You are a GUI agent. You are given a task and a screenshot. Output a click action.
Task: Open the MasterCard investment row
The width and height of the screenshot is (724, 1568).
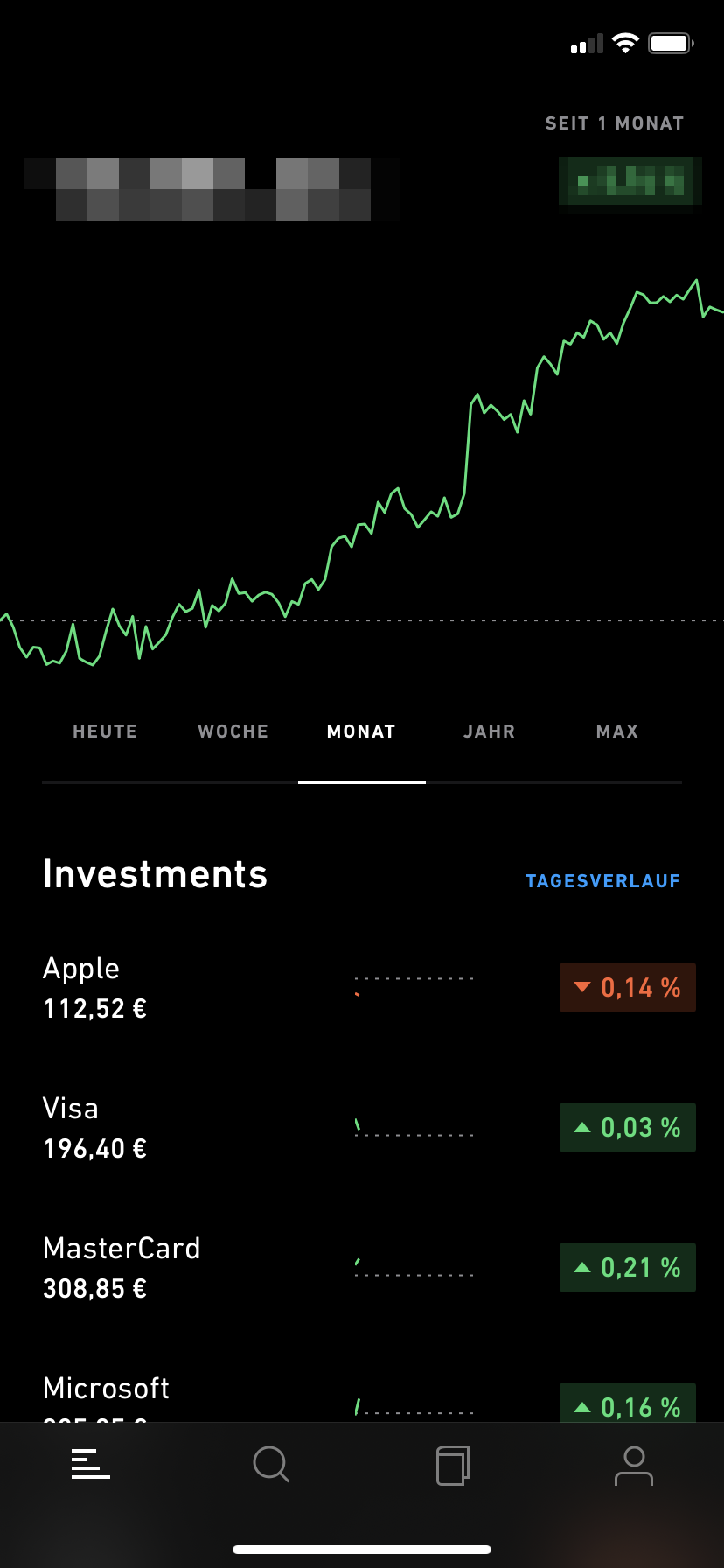pos(362,1268)
